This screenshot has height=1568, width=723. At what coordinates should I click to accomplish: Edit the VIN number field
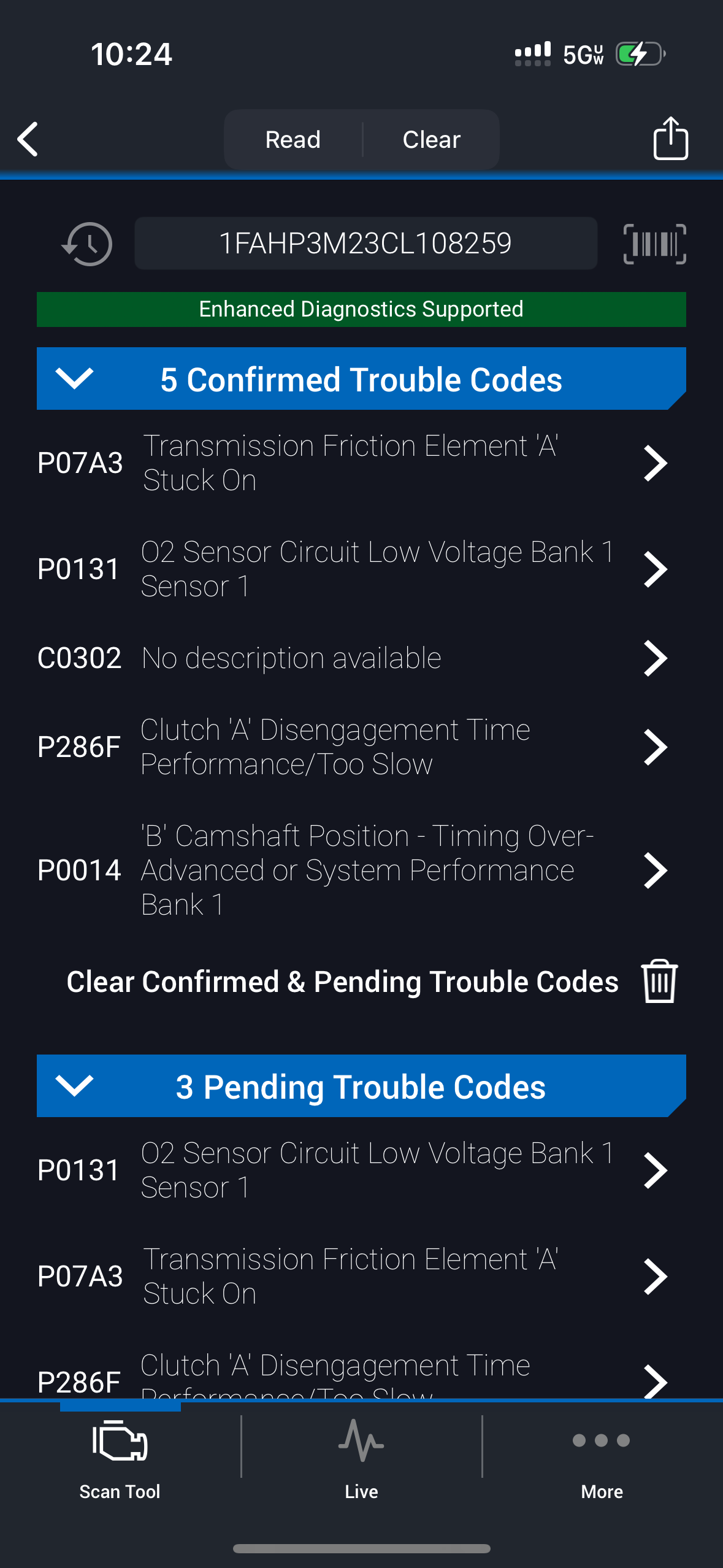[365, 244]
